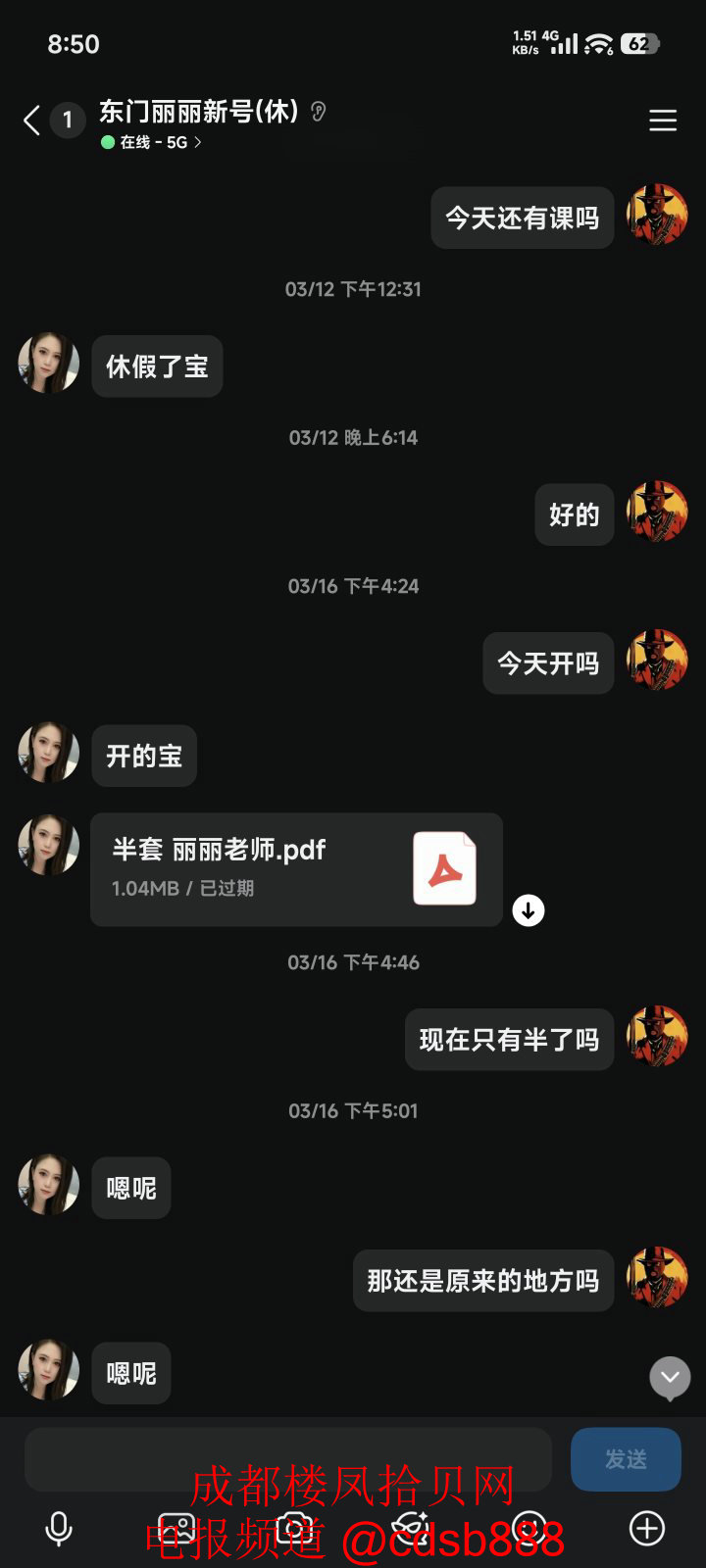Open the chat settings menu

pos(663,121)
